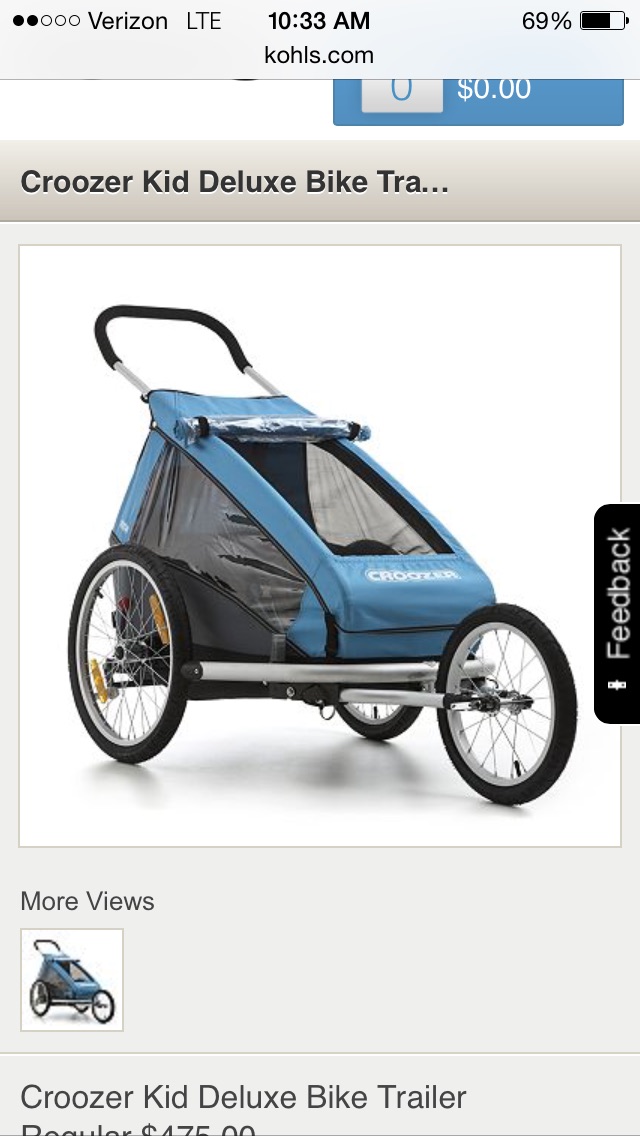Select the thumbnail under More Views
Viewport: 640px width, 1136px height.
click(x=72, y=980)
